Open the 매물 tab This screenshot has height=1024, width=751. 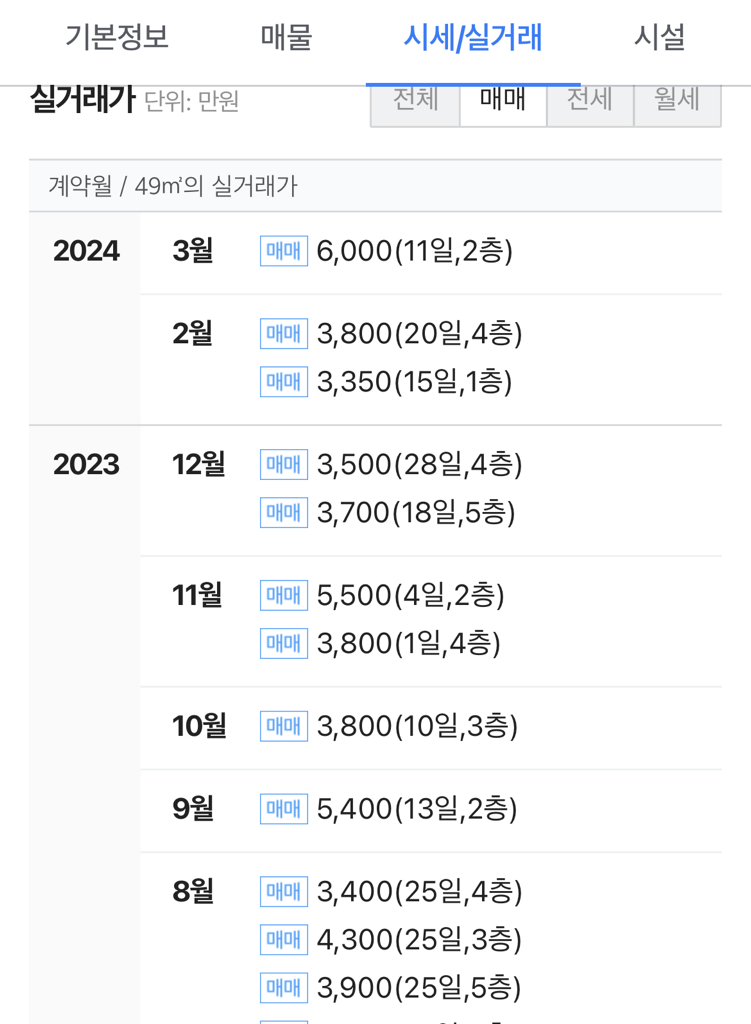point(286,37)
